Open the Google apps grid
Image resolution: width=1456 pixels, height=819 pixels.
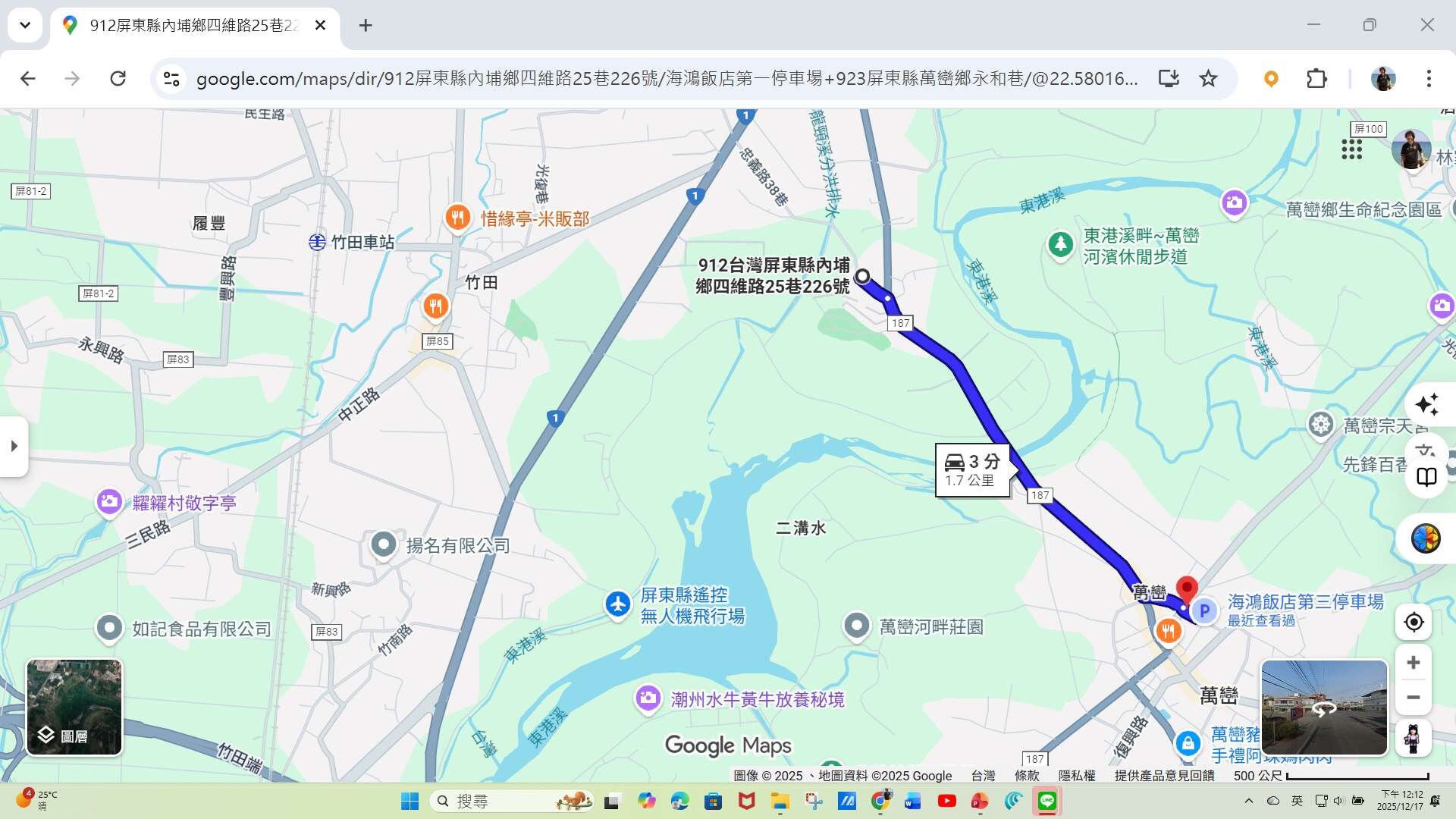tap(1351, 149)
